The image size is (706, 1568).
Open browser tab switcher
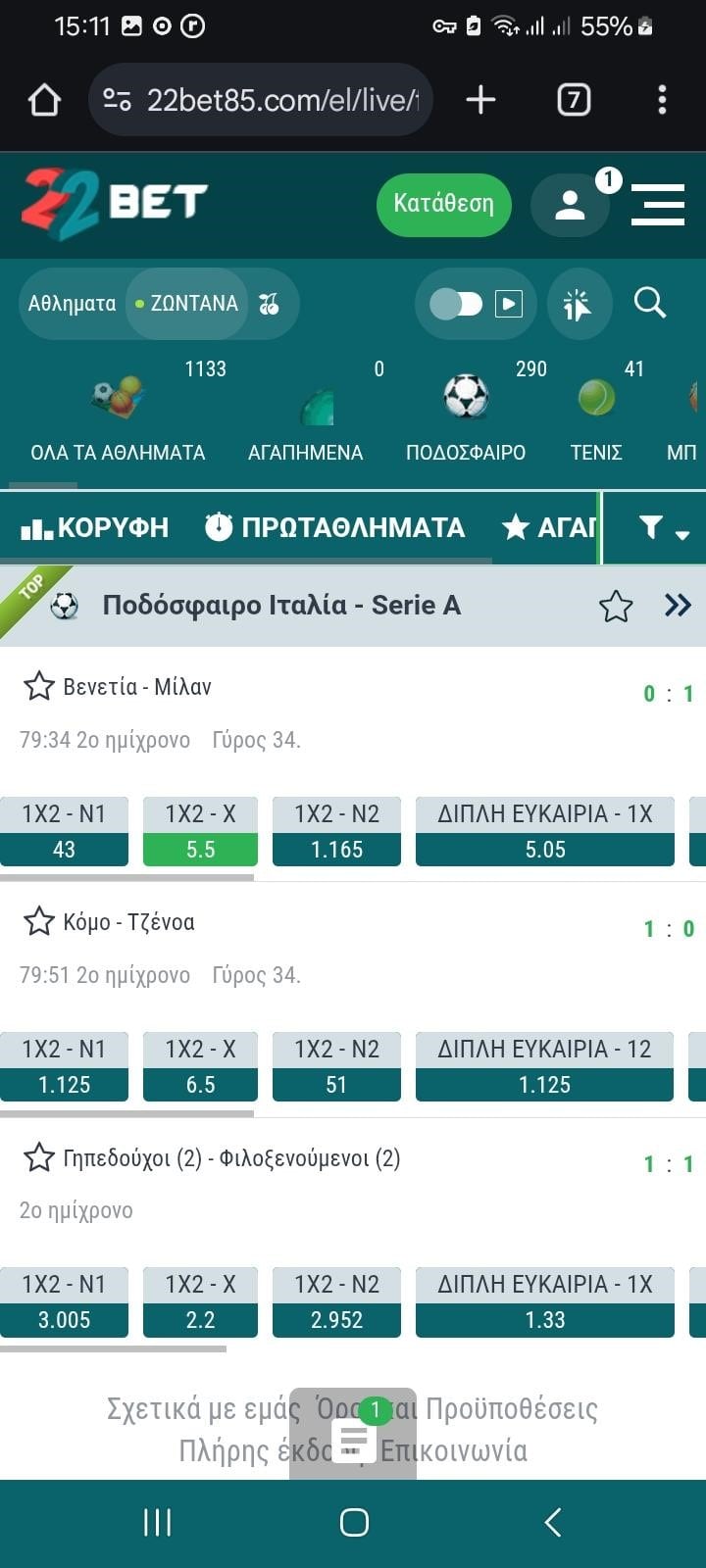[x=574, y=99]
